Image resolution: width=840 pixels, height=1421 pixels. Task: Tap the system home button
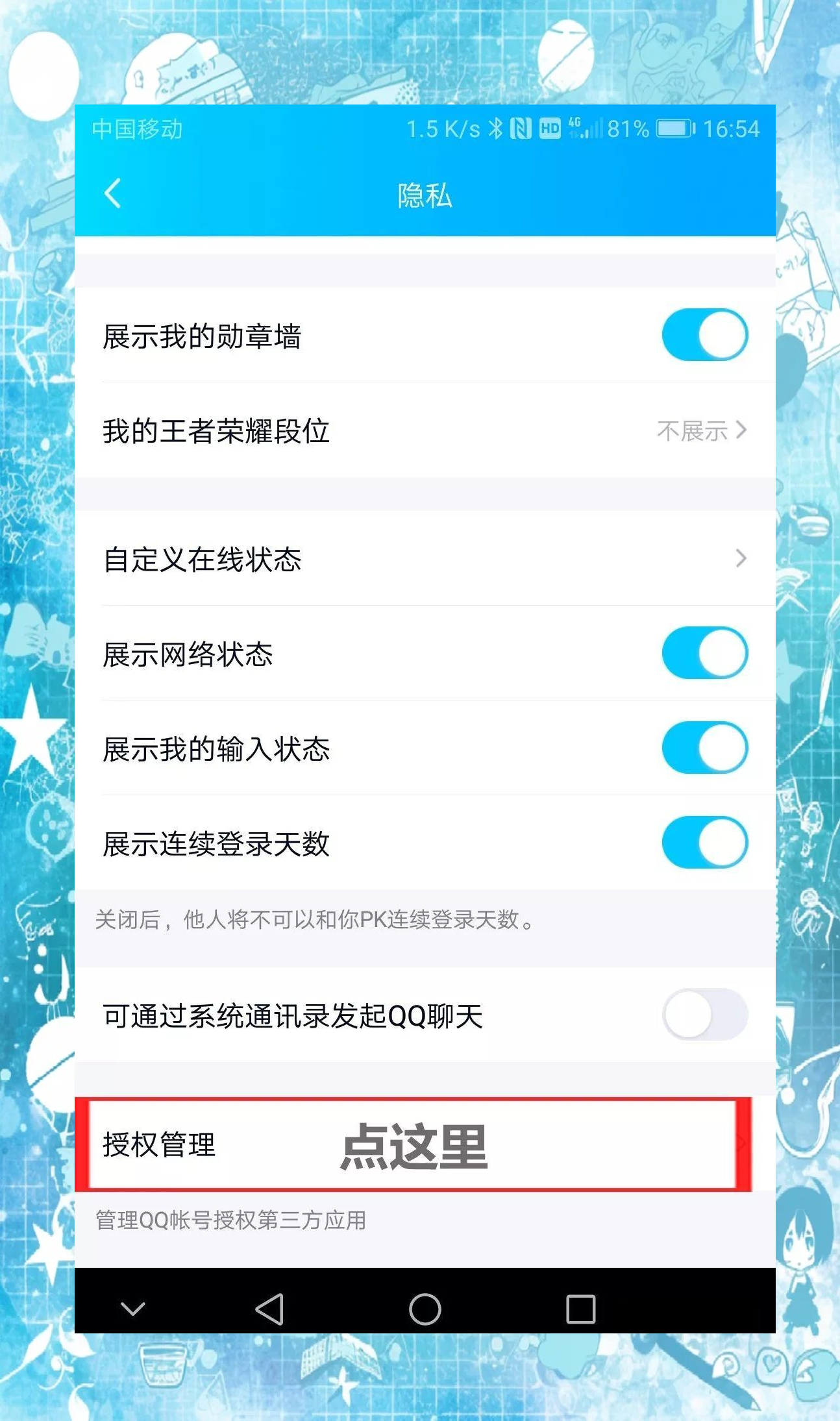(x=425, y=1309)
